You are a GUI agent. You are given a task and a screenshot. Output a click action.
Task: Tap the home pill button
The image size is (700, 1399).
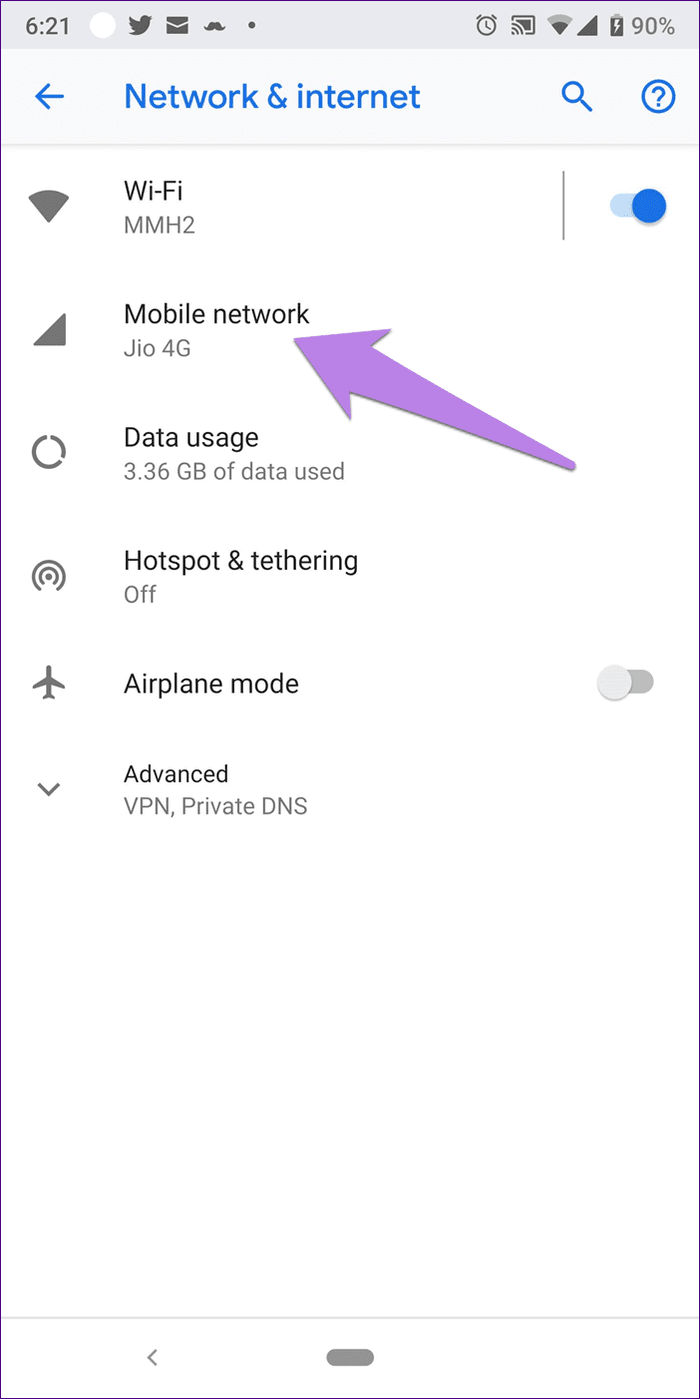coord(350,1357)
